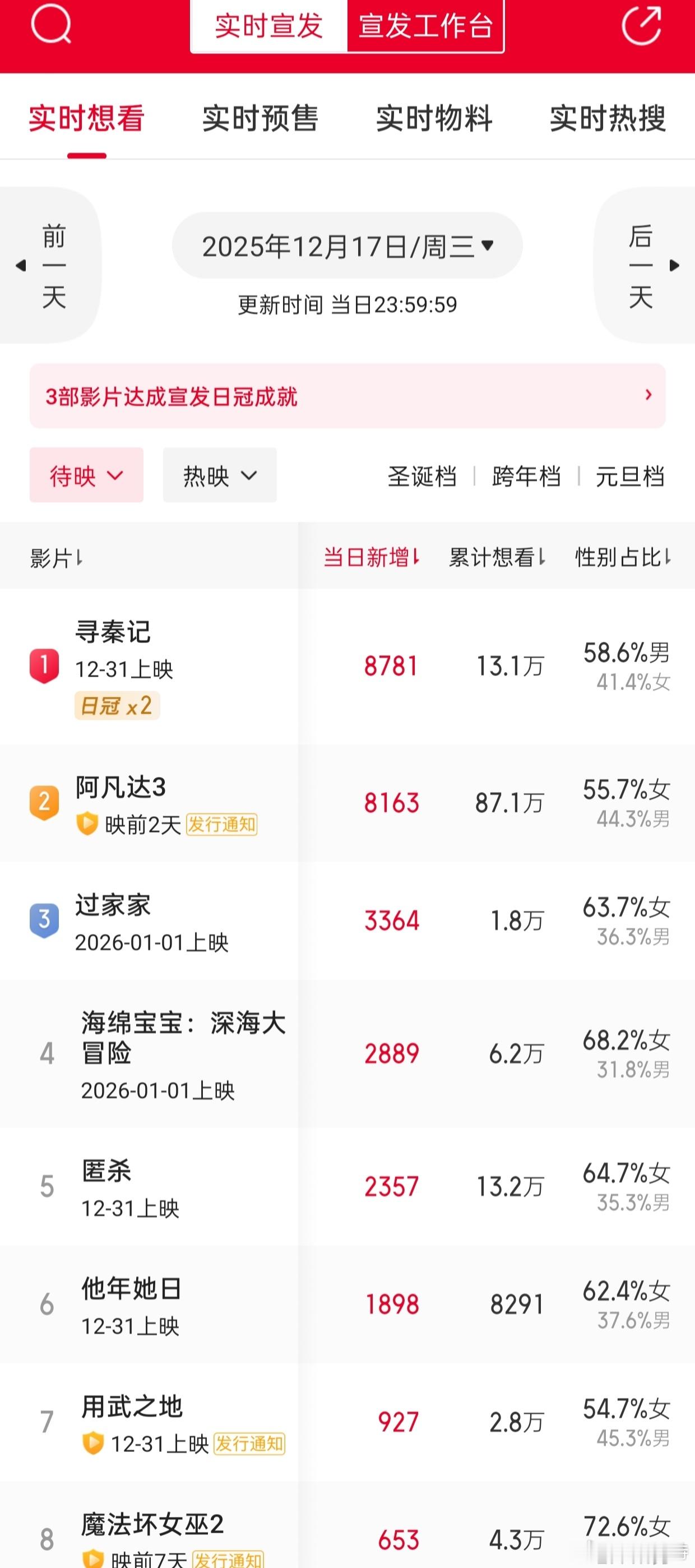Screen dimensions: 695x1568
Task: Switch to the 实时预售 tab
Action: [x=262, y=119]
